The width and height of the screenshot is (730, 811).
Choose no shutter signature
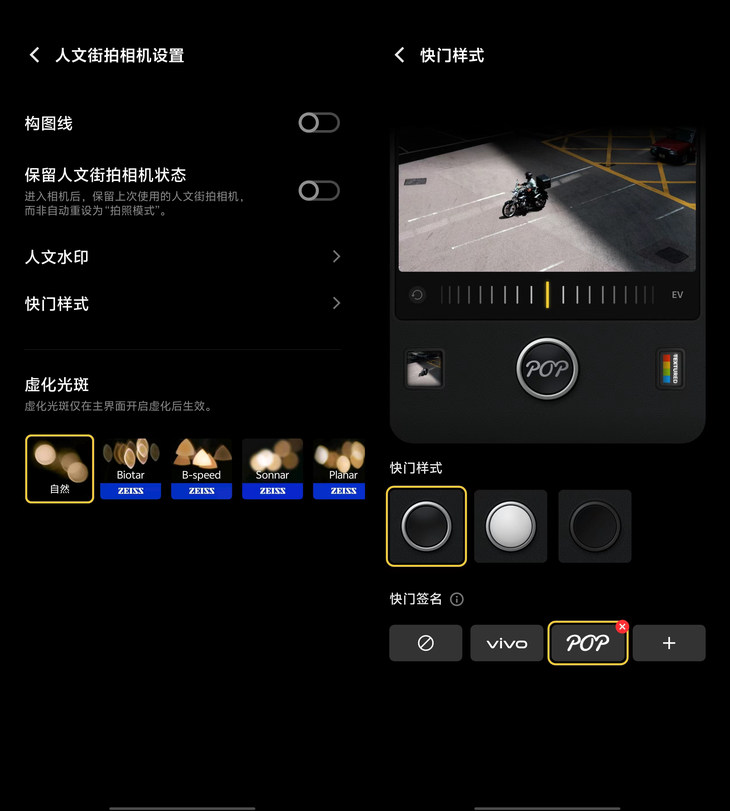[426, 643]
